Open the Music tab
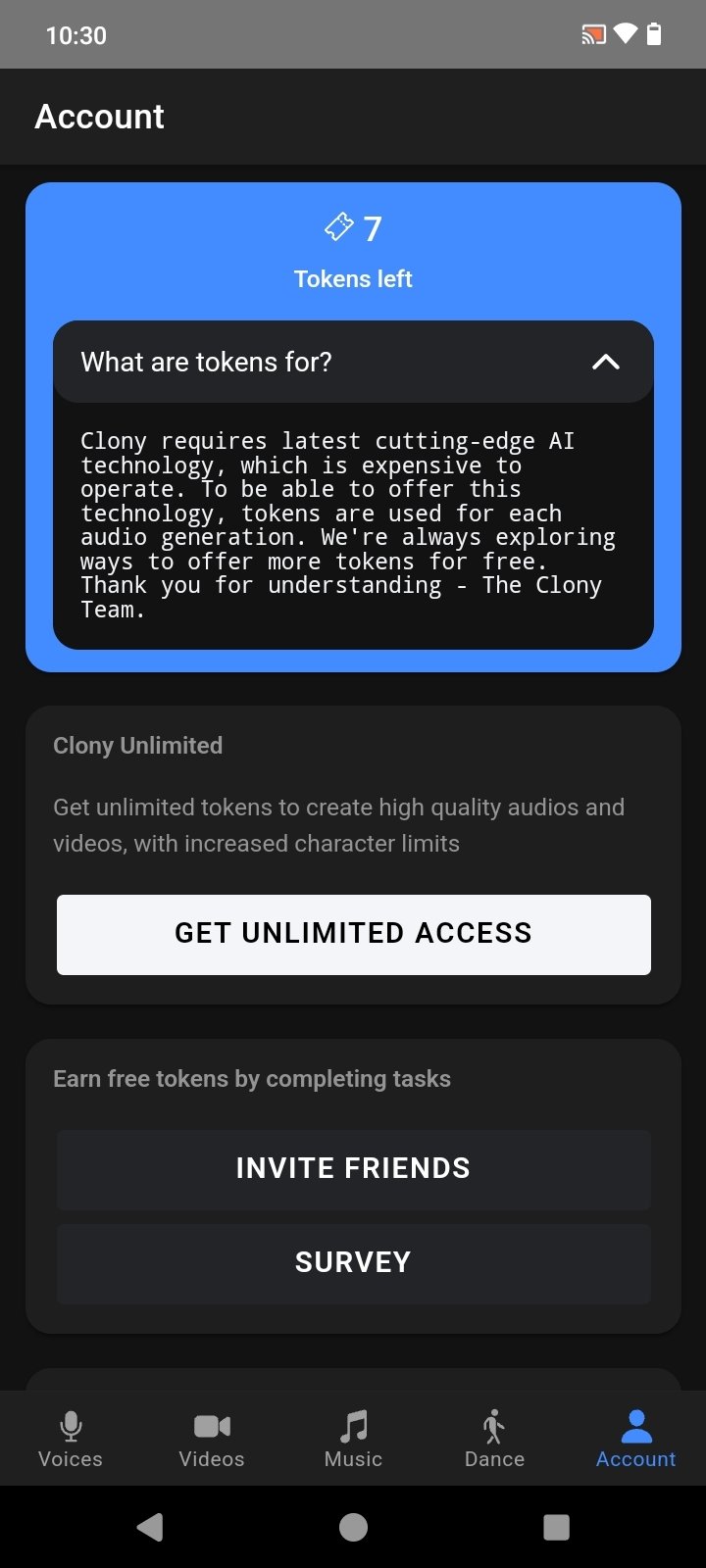 (x=353, y=1439)
